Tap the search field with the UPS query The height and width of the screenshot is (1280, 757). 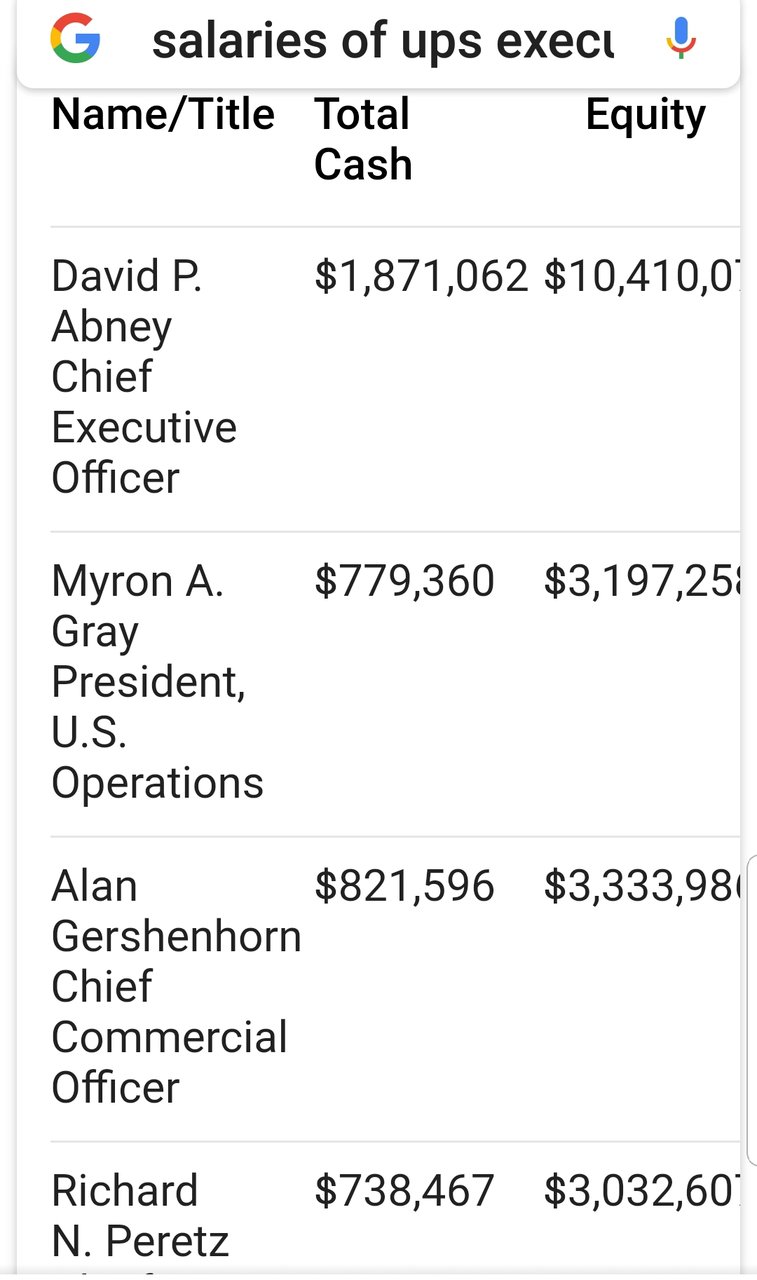point(382,41)
